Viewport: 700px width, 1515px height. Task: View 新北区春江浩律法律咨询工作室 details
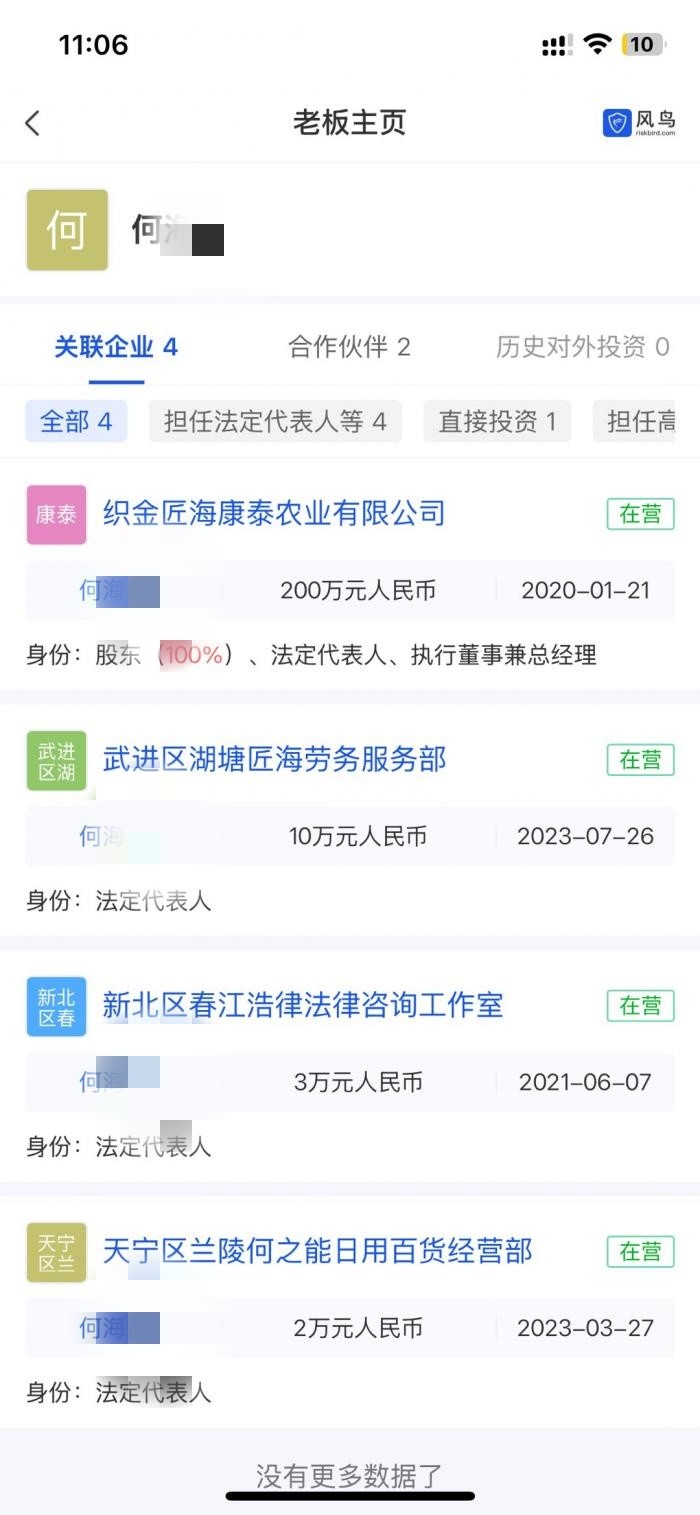click(x=303, y=1006)
